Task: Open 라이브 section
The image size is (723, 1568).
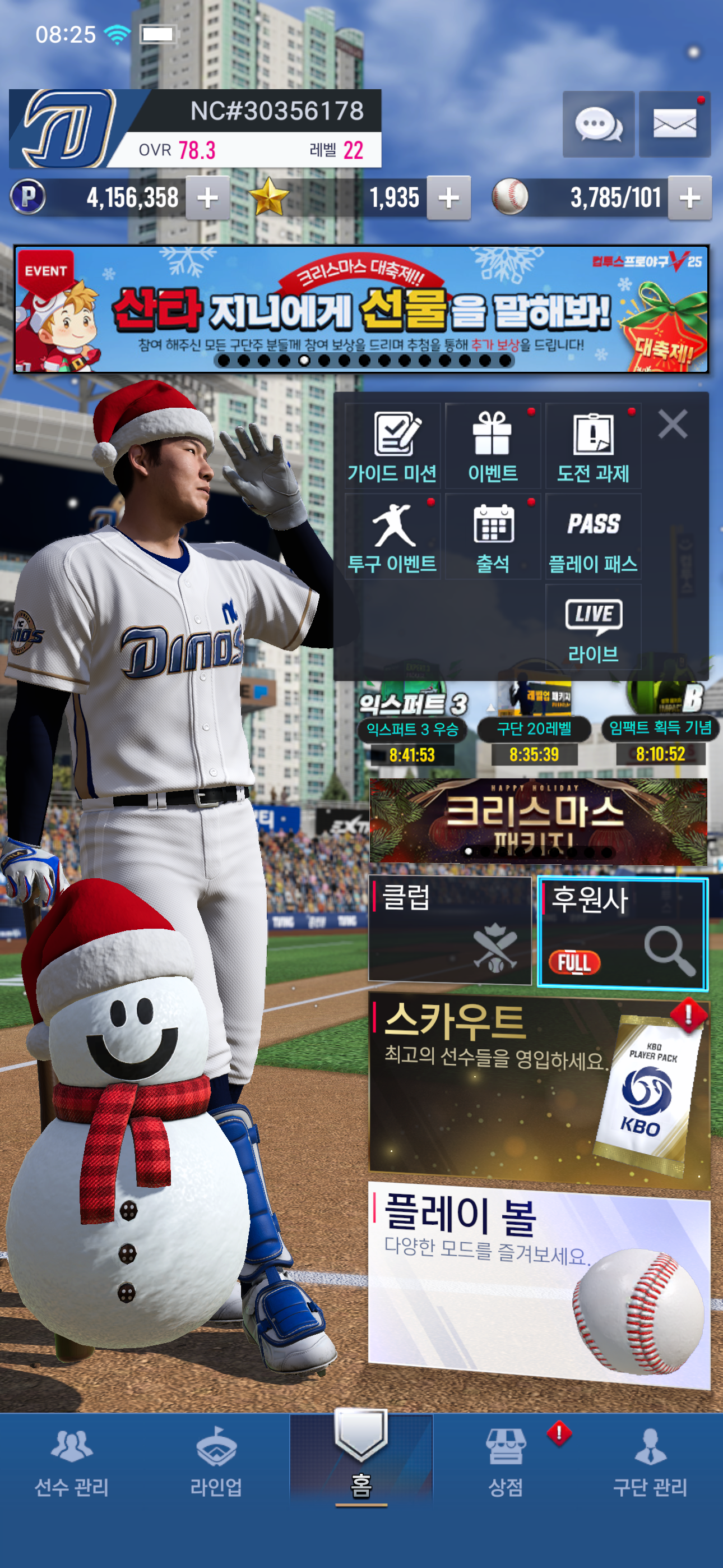Action: 593,628
